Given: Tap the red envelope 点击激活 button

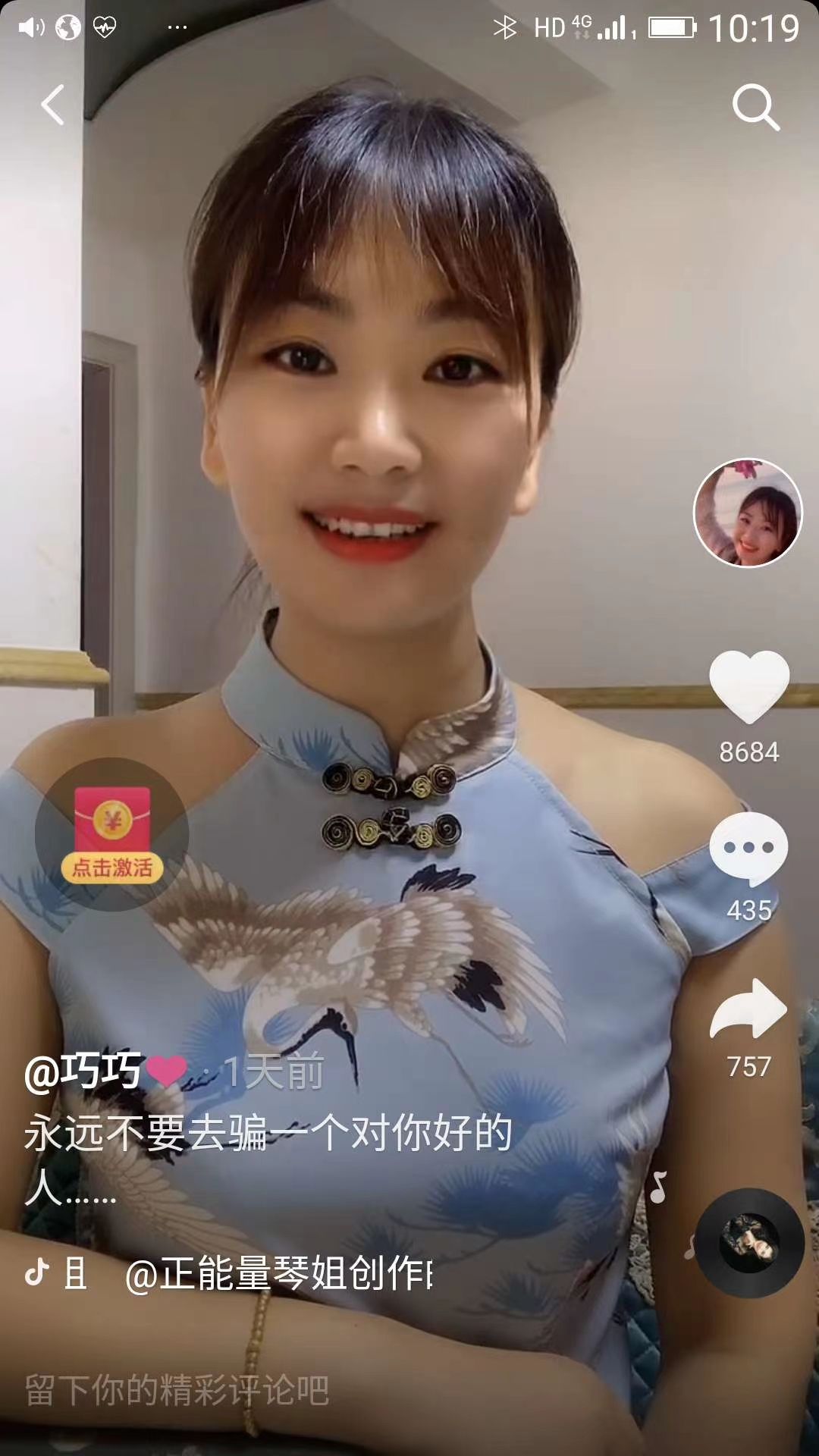Looking at the screenshot, I should pos(112,834).
